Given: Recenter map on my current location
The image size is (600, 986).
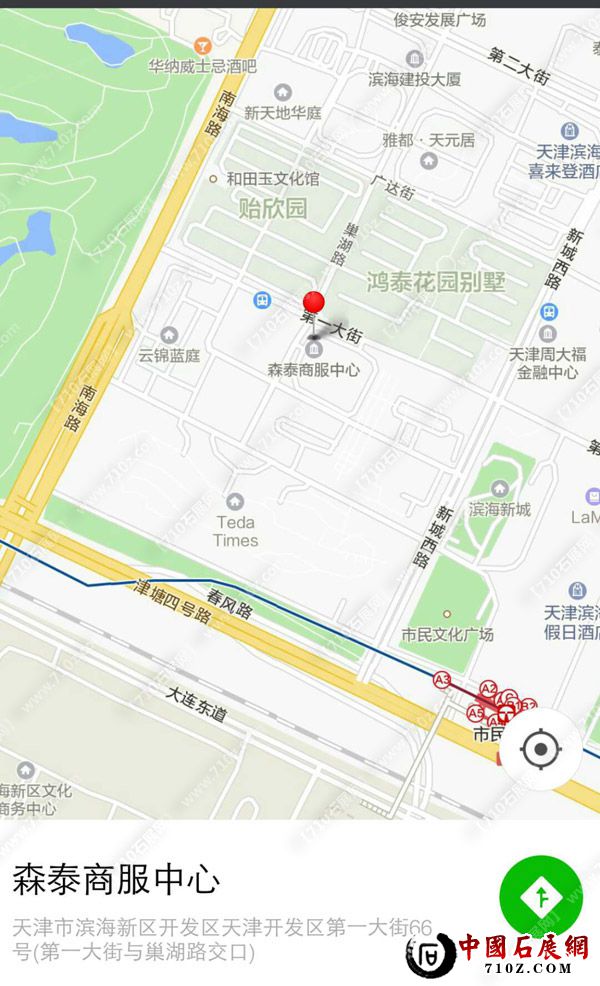Looking at the screenshot, I should (541, 749).
